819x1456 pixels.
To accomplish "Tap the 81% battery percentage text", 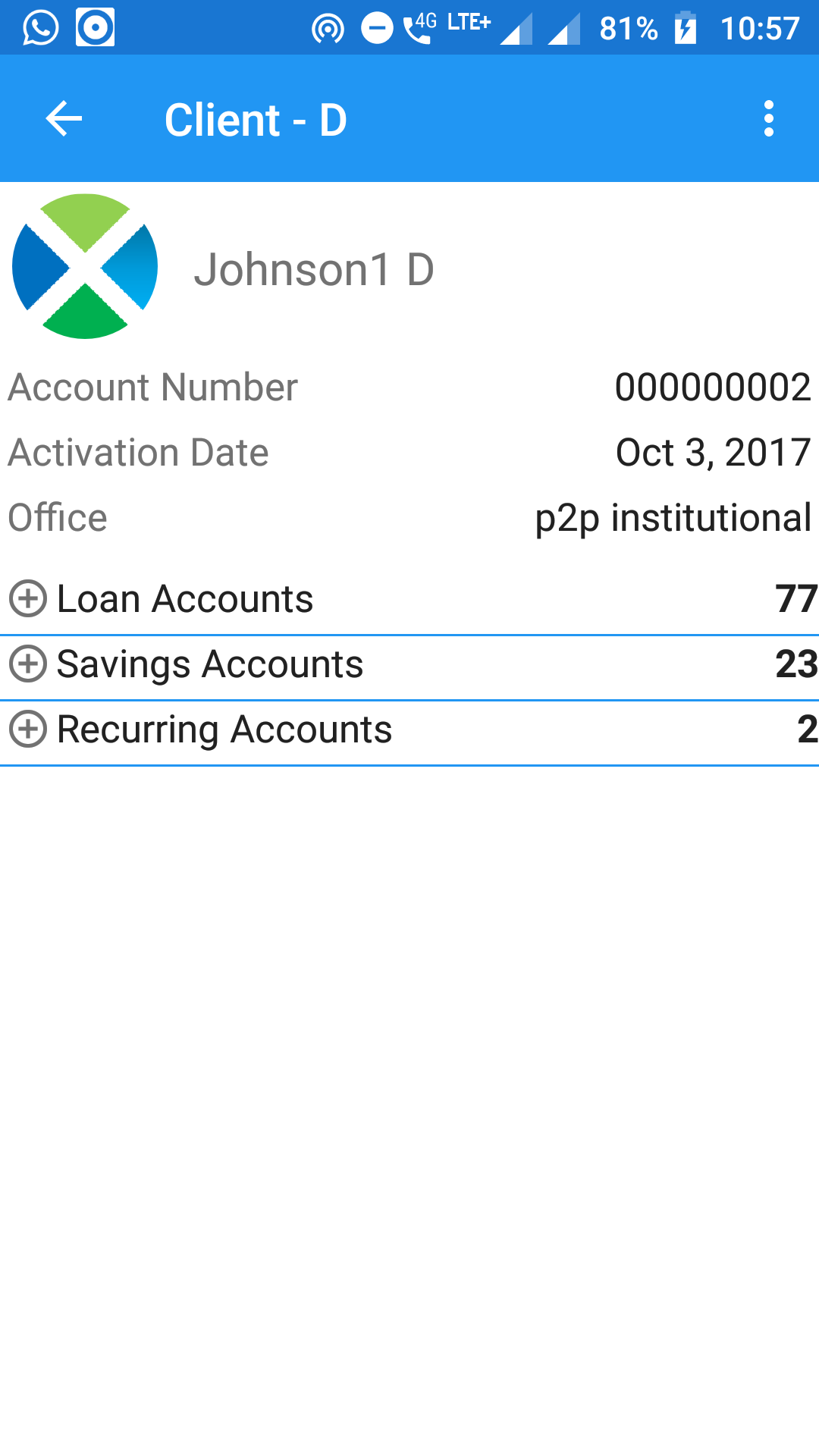I will tap(628, 28).
